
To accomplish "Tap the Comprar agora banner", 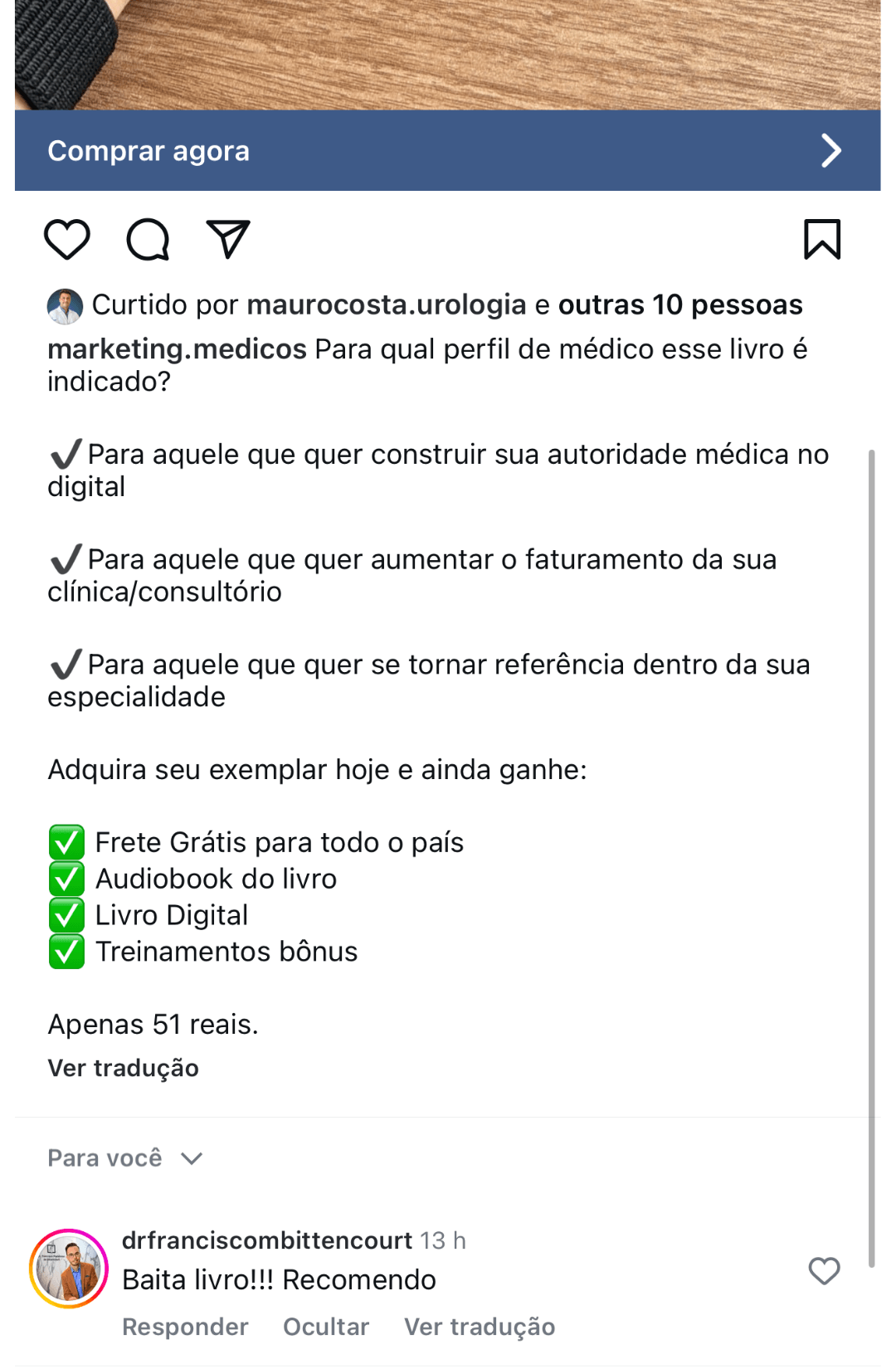I will (x=446, y=151).
